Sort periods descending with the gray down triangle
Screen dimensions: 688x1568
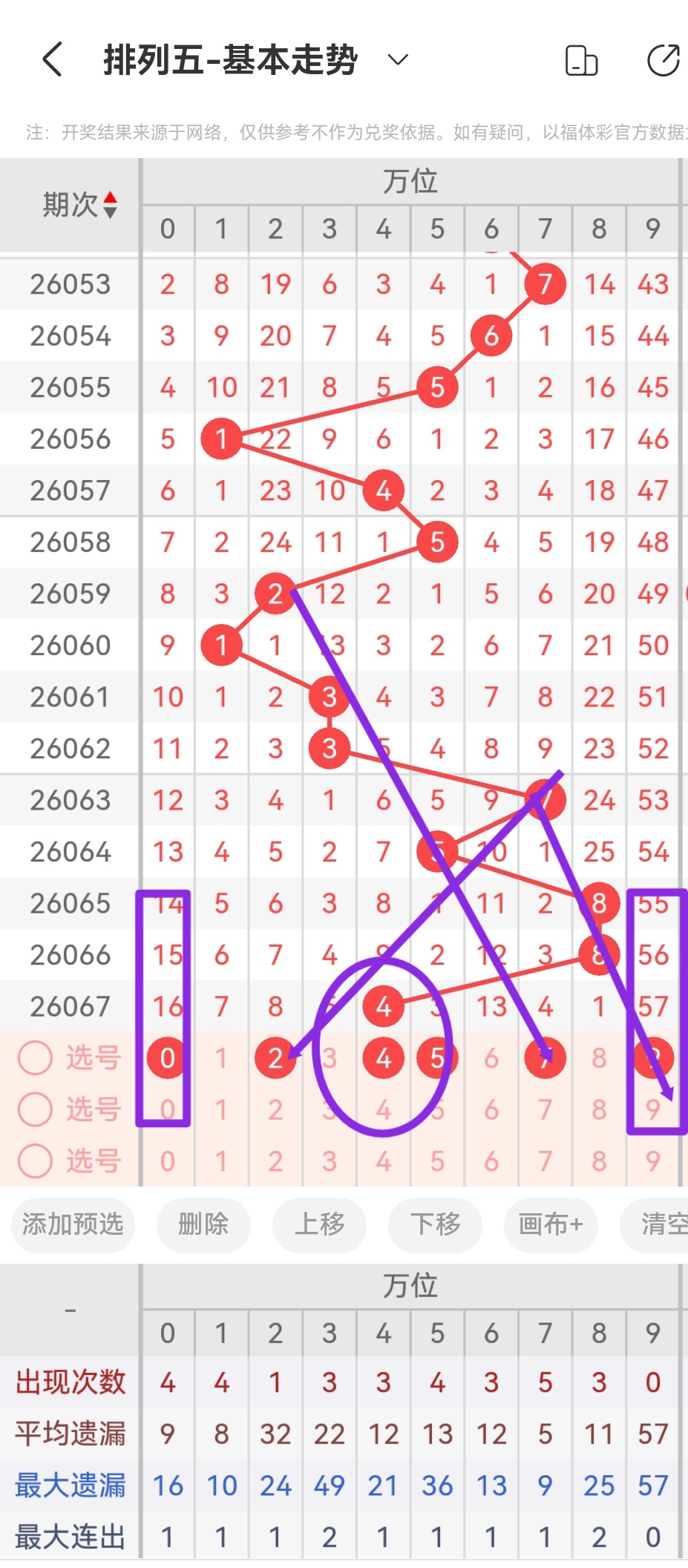point(110,213)
